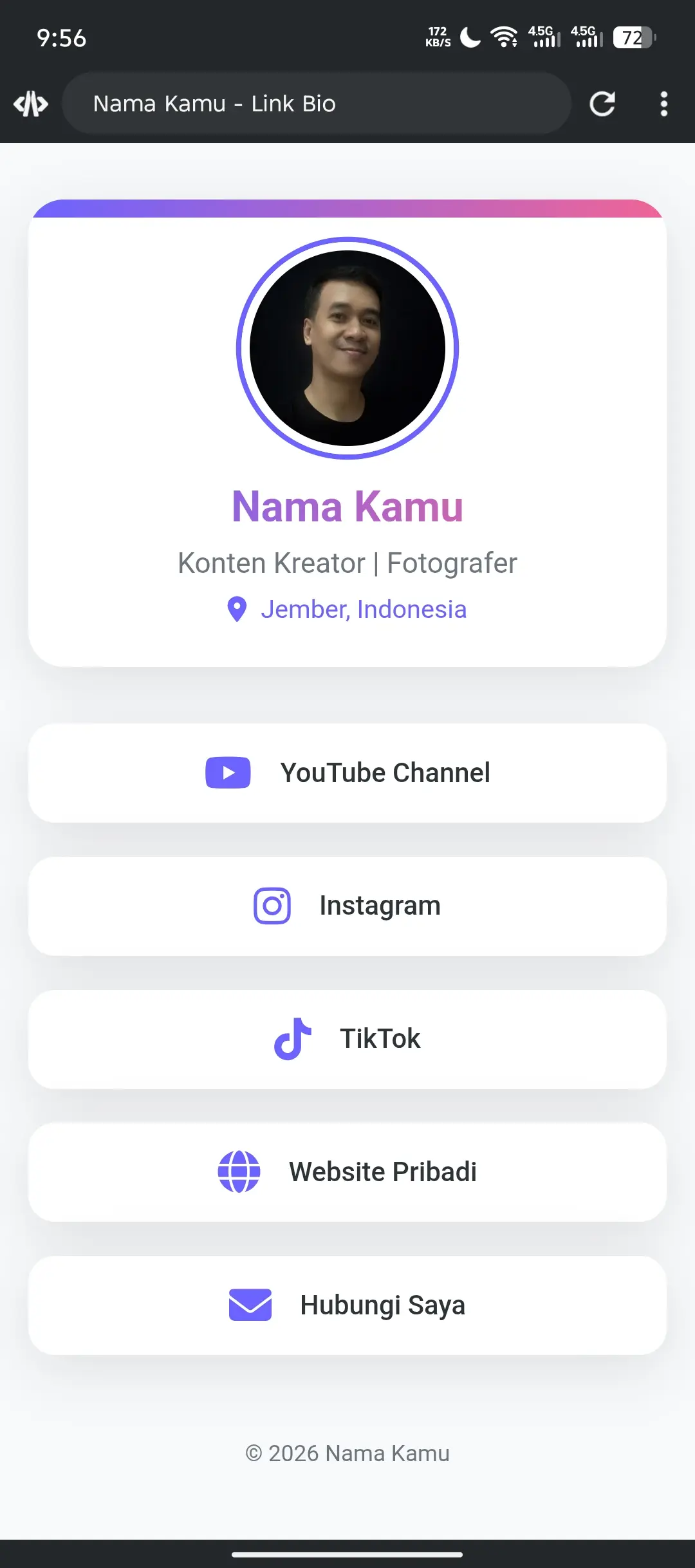Tap the page reload icon
695x1568 pixels.
pos(603,103)
